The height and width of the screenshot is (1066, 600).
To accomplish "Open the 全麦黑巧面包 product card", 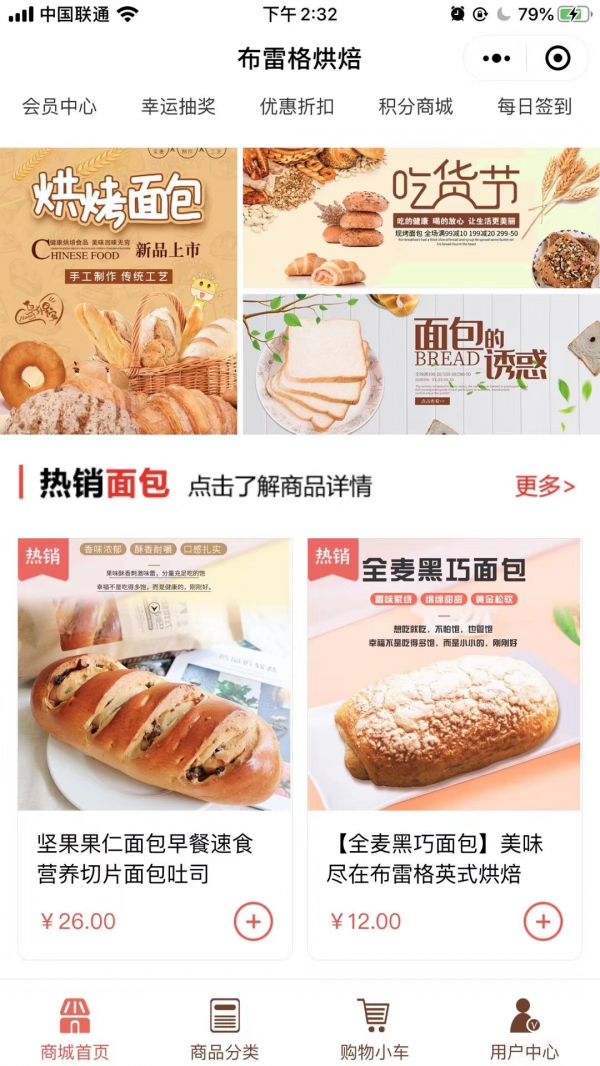I will point(444,700).
